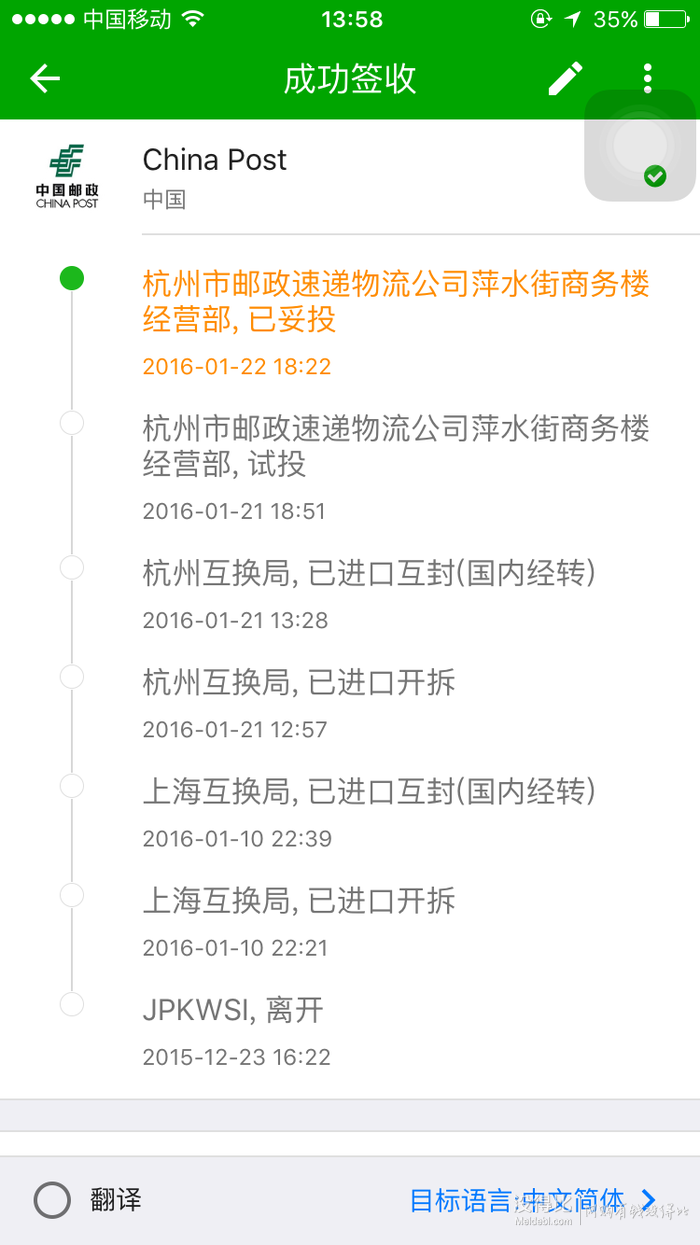The width and height of the screenshot is (700, 1245).
Task: Open the China Post carrier row
Action: (x=350, y=177)
